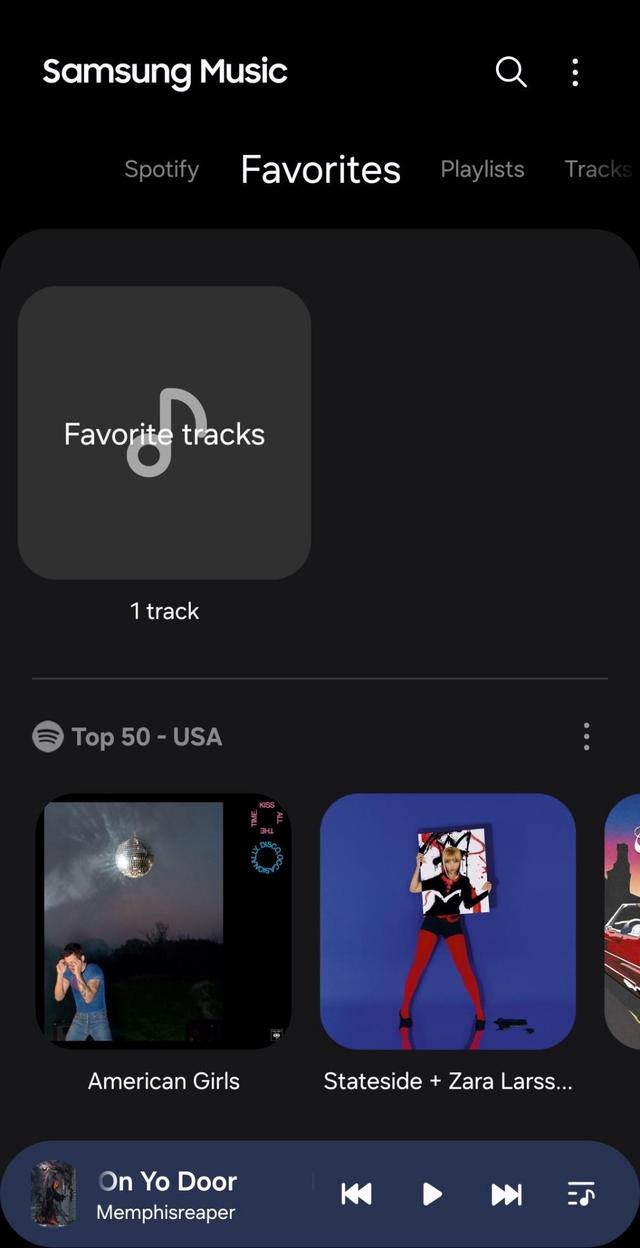
Task: Switch to the Spotify tab
Action: 161,169
